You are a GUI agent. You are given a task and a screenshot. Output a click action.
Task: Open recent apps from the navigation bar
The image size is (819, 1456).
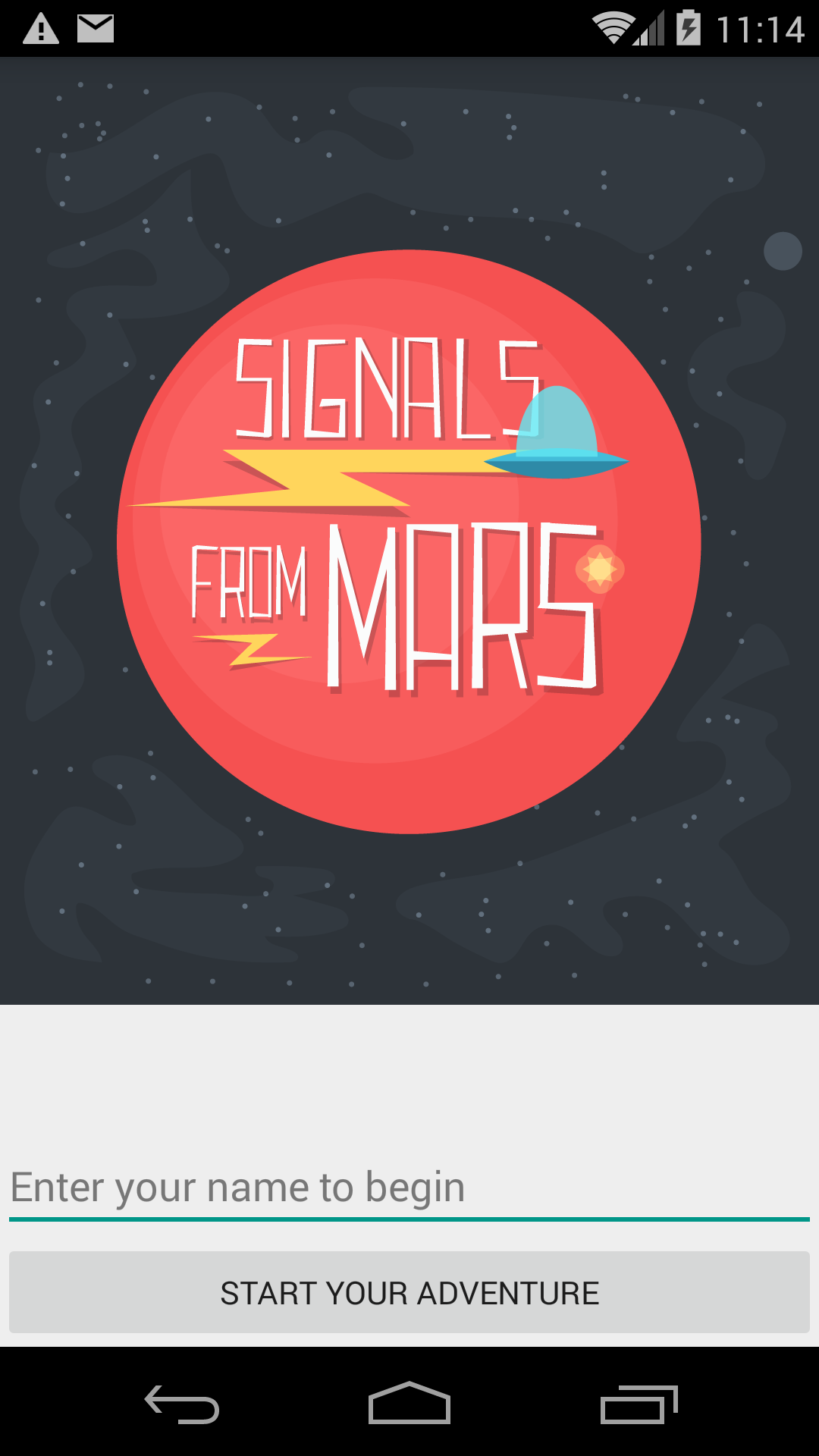[639, 1404]
